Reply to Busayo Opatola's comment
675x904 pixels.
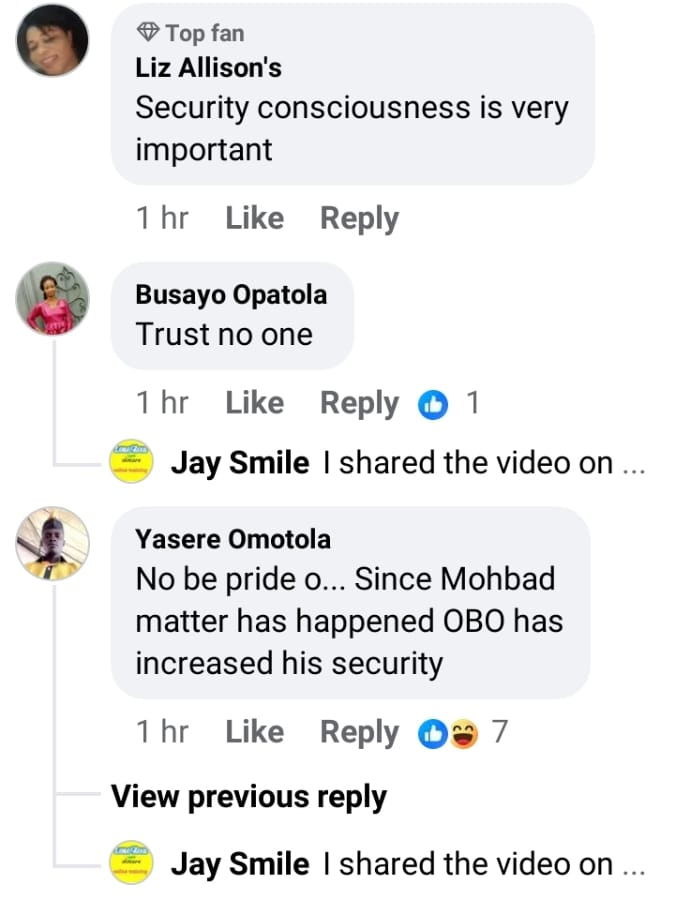[359, 403]
